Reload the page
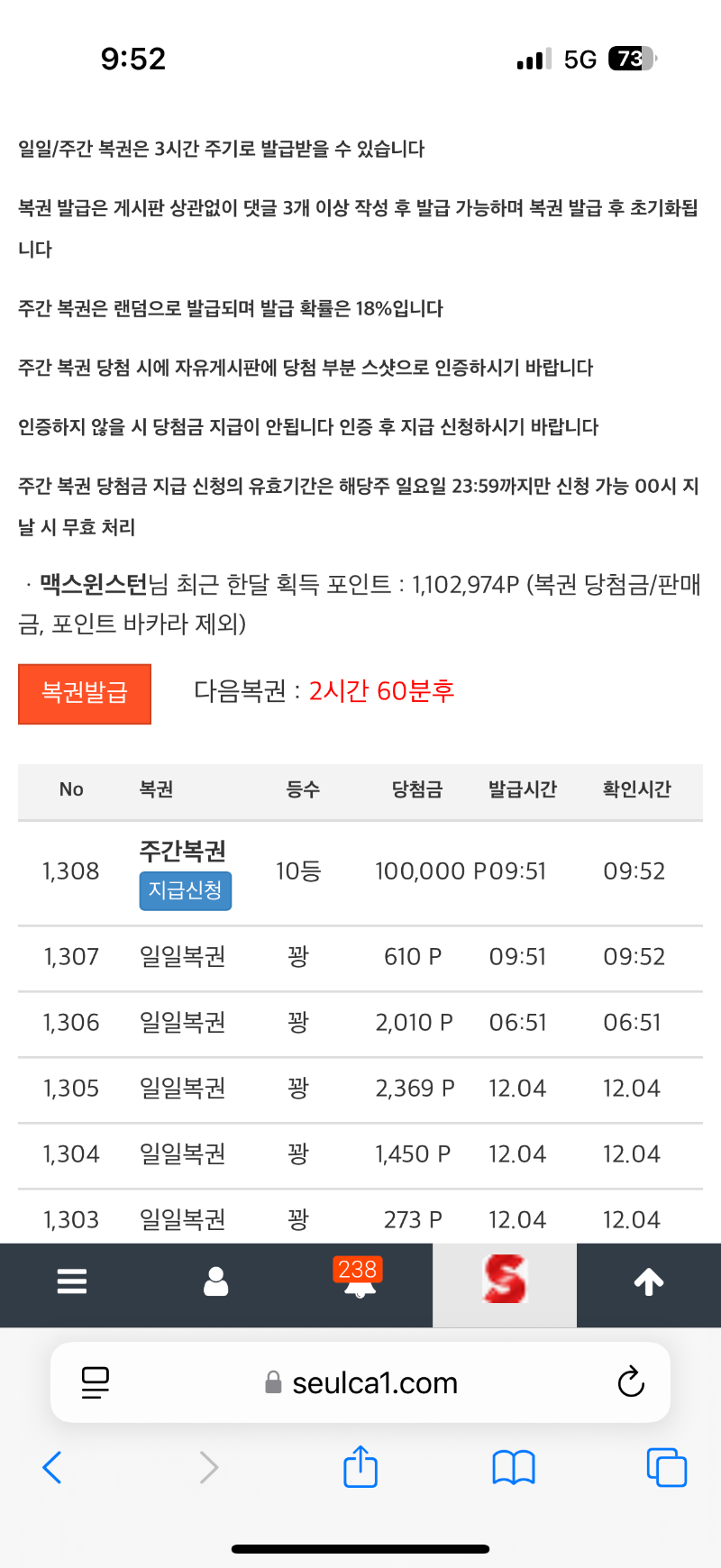Image resolution: width=721 pixels, height=1568 pixels. pos(631,1382)
